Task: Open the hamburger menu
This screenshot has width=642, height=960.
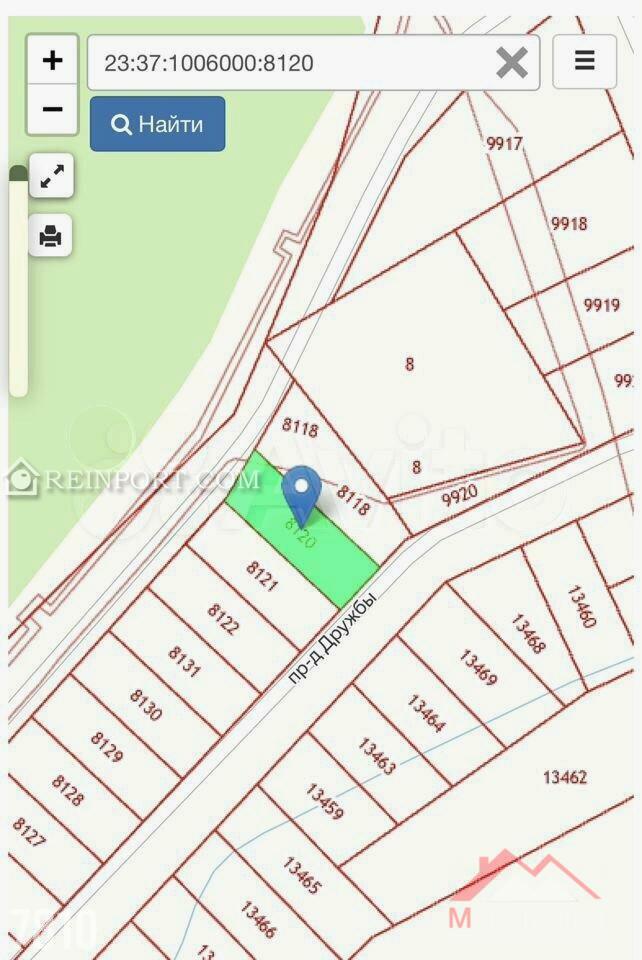Action: pyautogui.click(x=584, y=61)
